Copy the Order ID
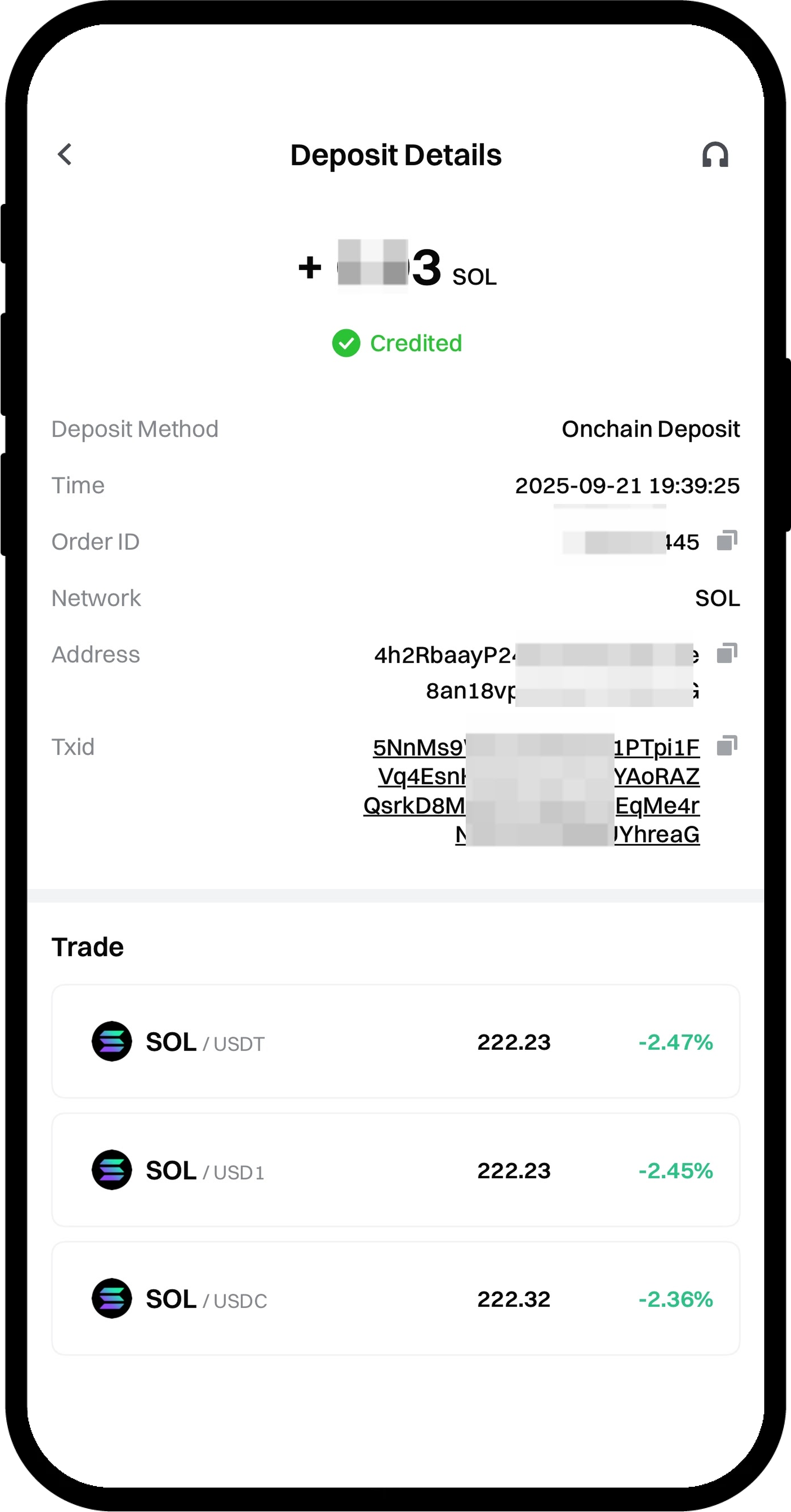This screenshot has width=791, height=1512. (726, 541)
